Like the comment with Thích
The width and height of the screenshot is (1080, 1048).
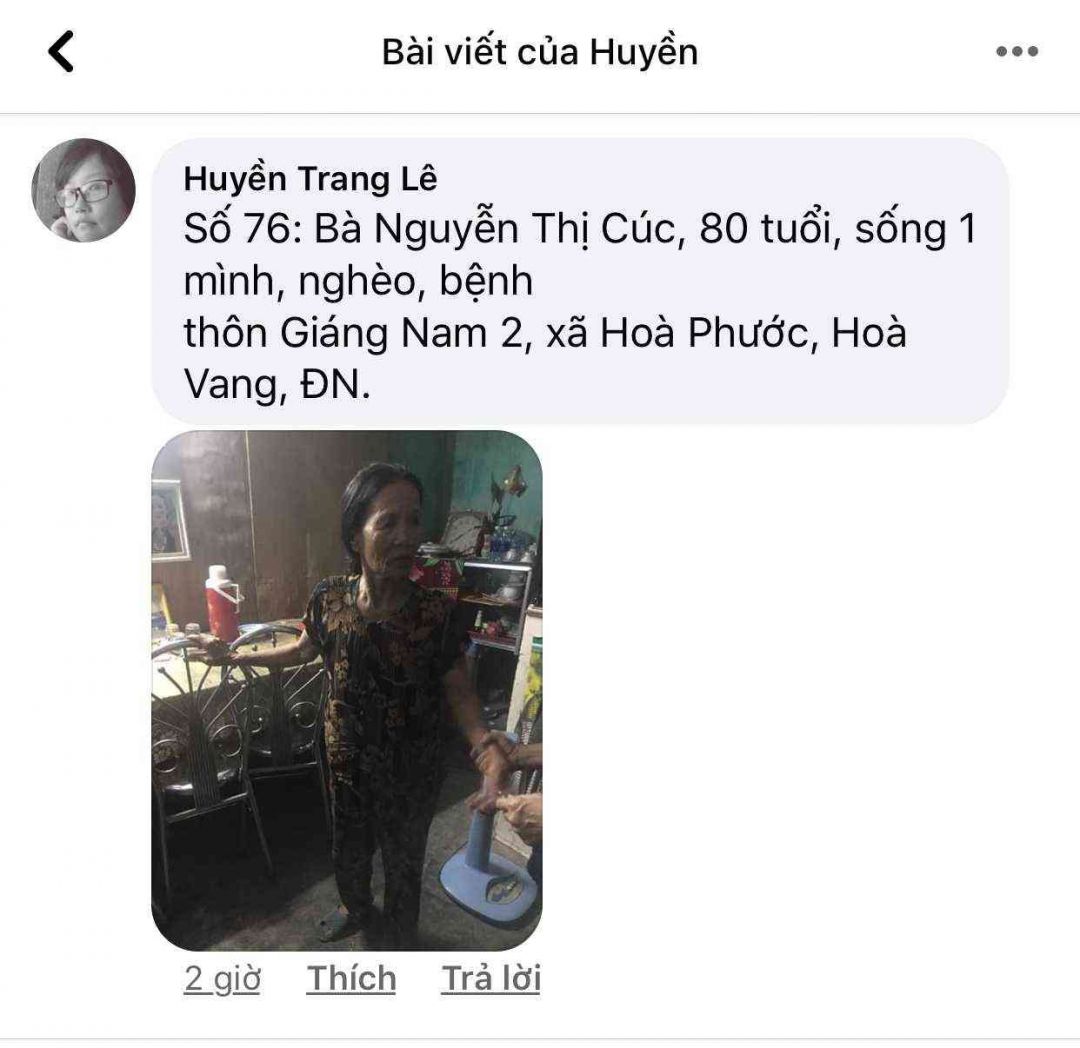click(351, 979)
